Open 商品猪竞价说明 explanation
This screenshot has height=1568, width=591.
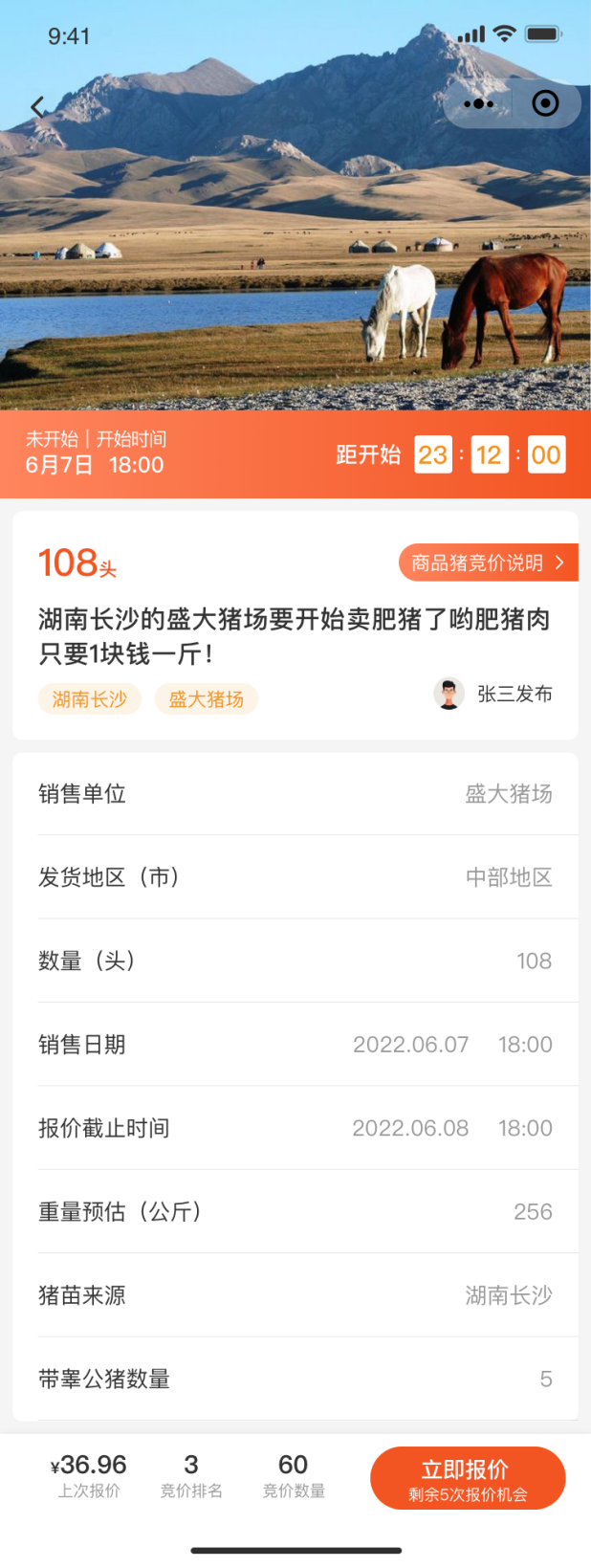tap(487, 563)
